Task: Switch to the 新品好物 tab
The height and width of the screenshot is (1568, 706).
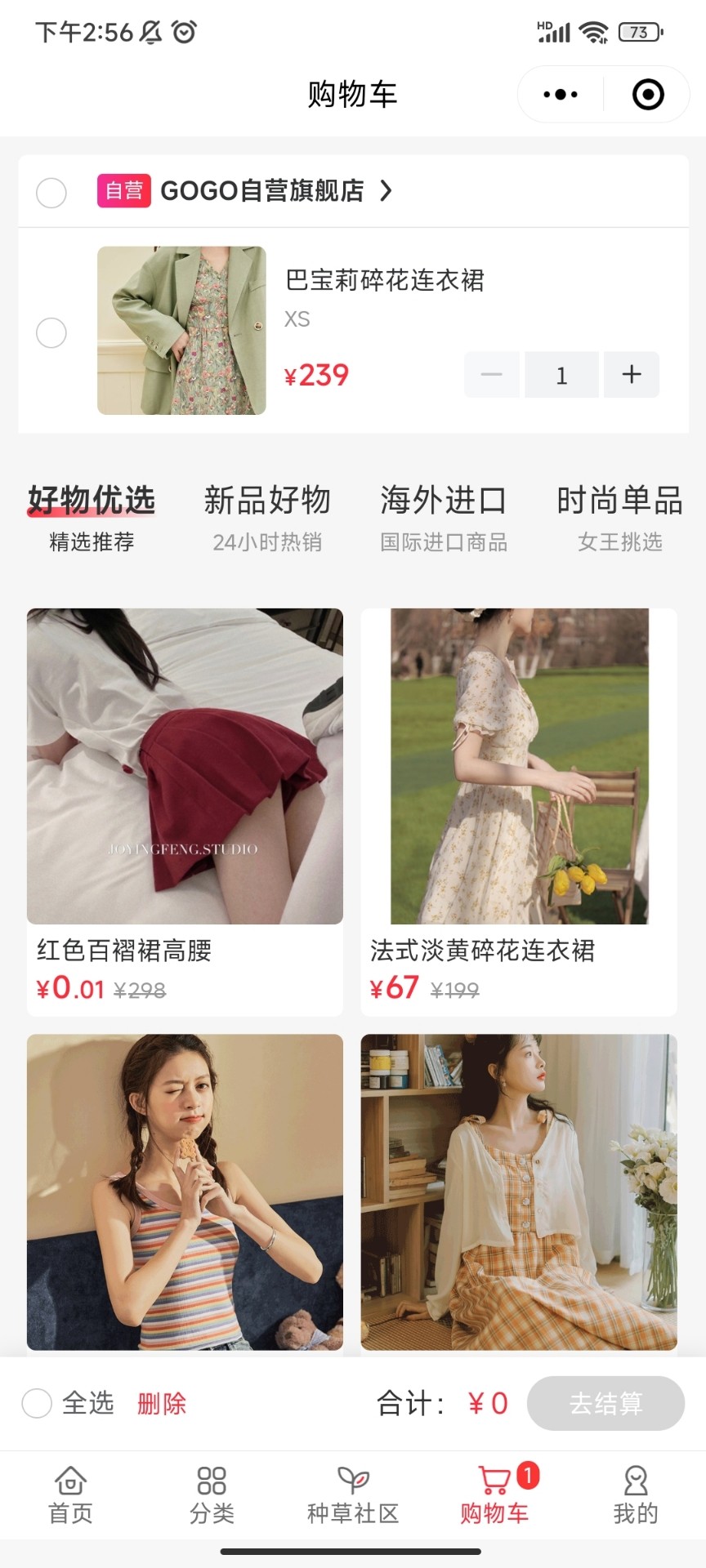Action: (x=267, y=516)
